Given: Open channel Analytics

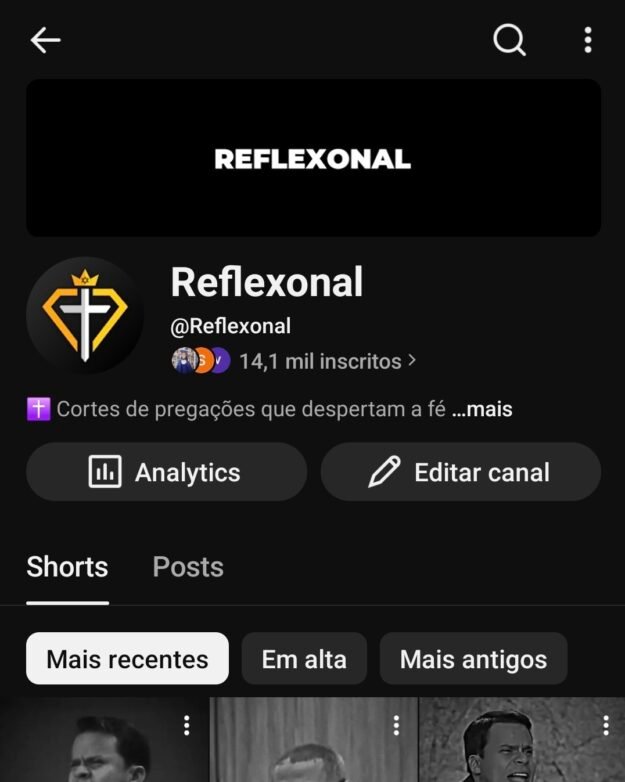Looking at the screenshot, I should click(x=166, y=472).
